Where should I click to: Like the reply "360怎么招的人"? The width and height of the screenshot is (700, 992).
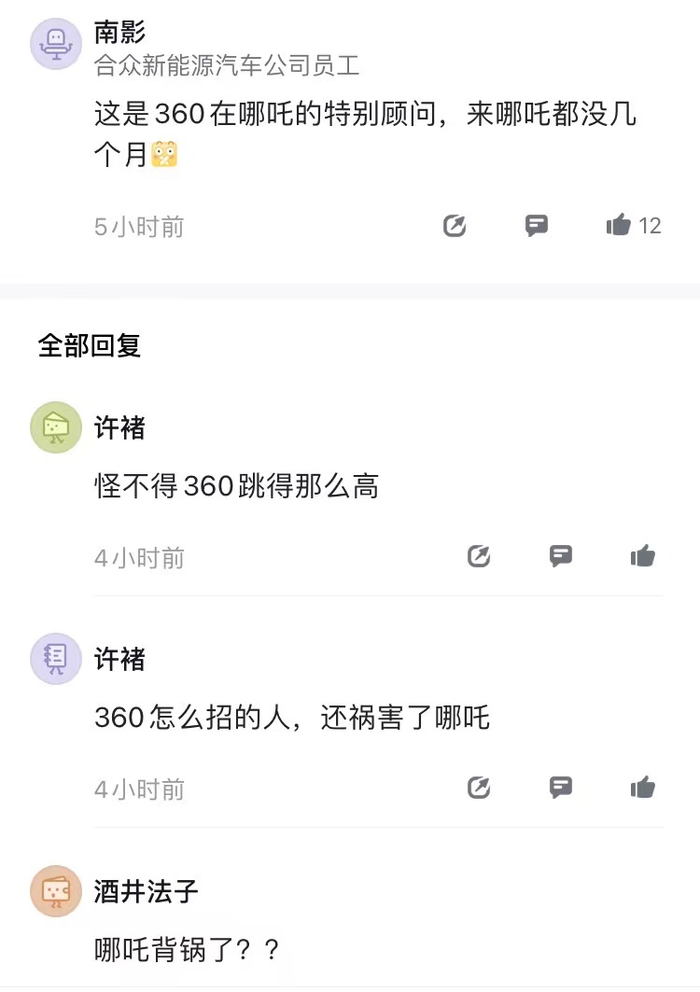643,788
